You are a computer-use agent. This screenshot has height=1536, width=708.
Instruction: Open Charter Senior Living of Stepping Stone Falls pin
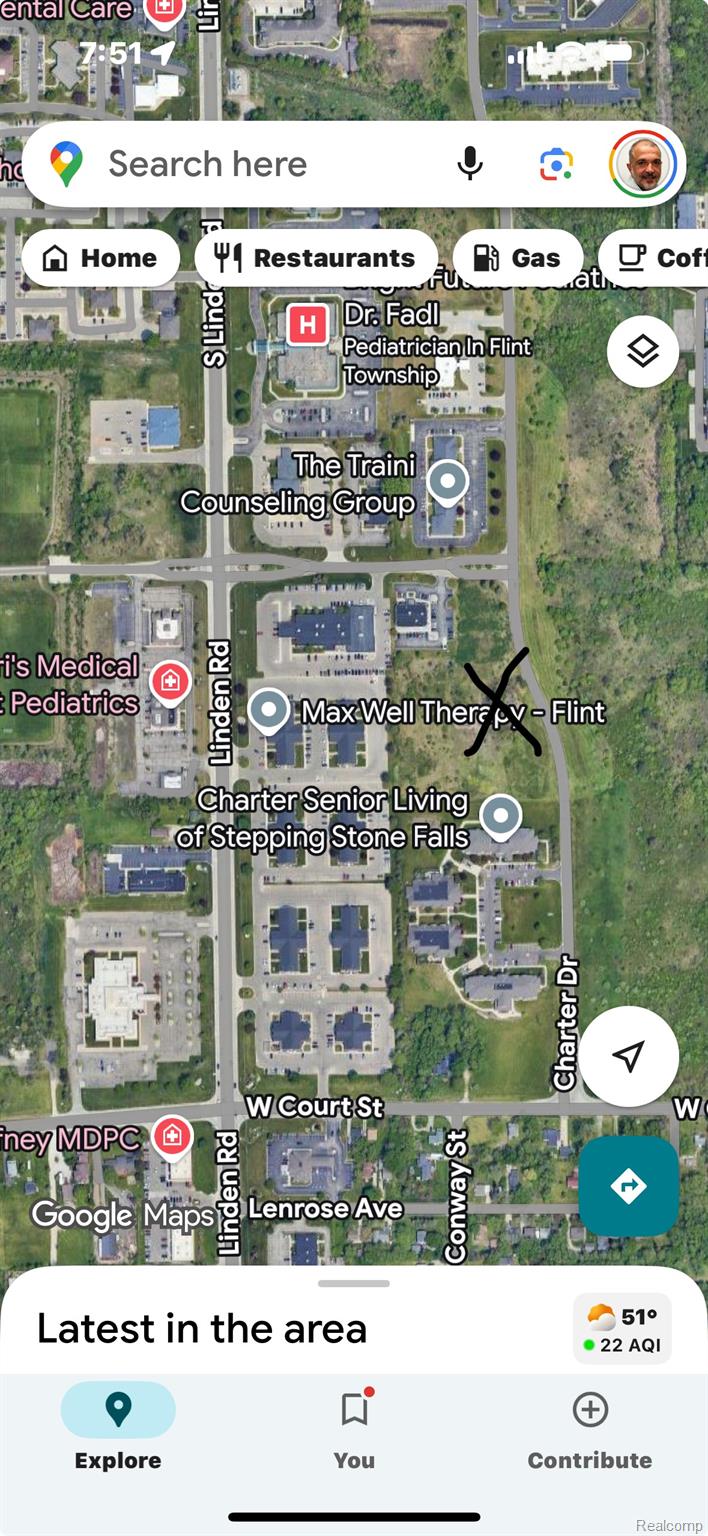click(500, 815)
